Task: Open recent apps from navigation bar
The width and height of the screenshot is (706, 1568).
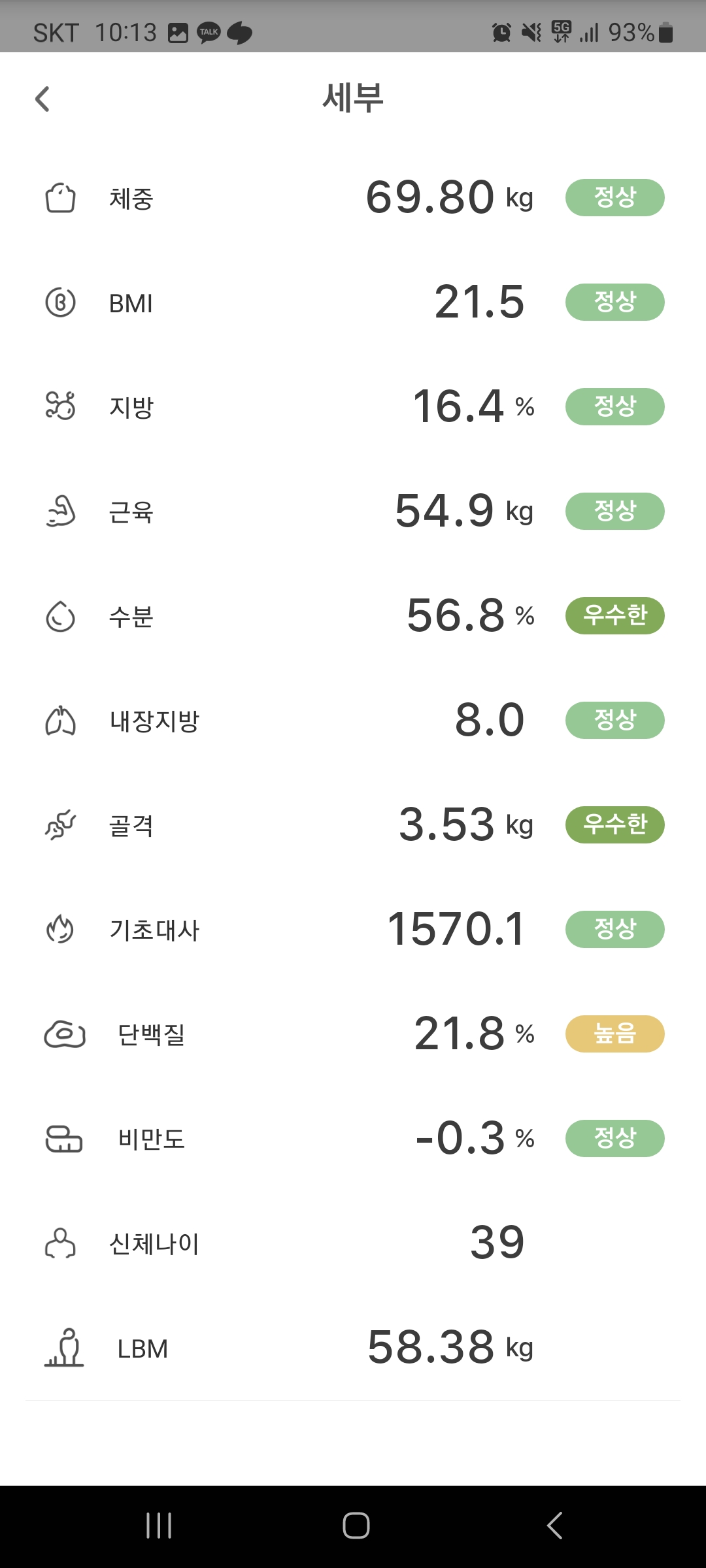Action: tap(159, 1526)
